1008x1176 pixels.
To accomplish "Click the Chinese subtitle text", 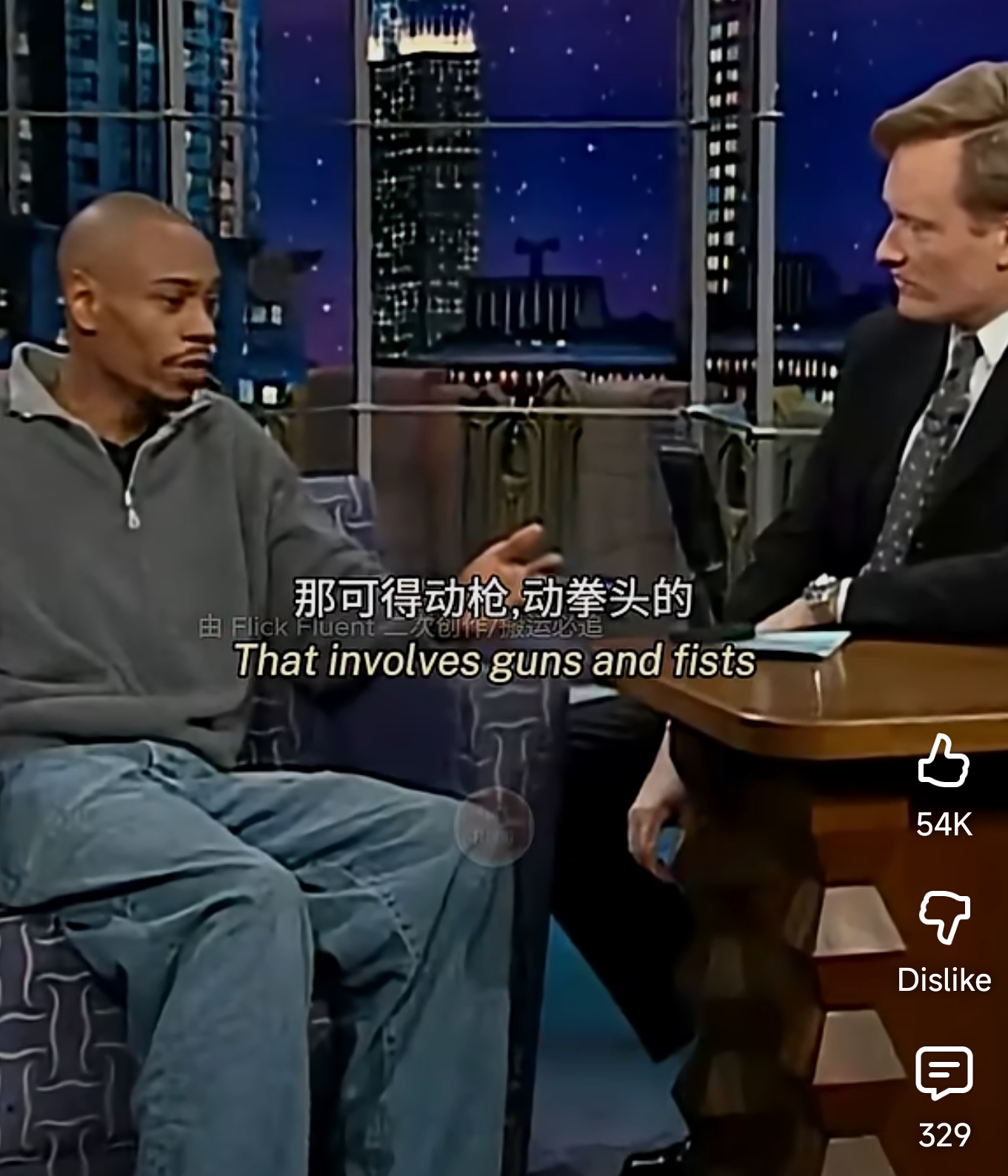I will [x=493, y=595].
